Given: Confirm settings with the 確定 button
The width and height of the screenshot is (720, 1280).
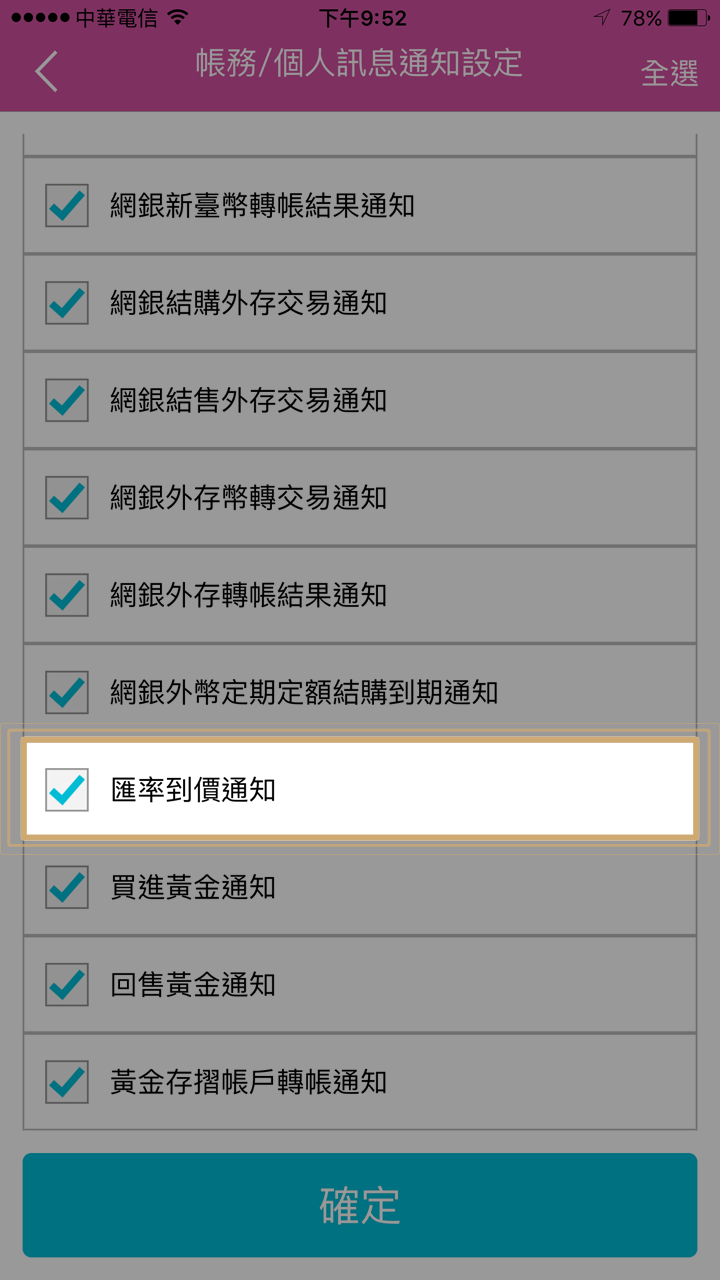Looking at the screenshot, I should 360,1205.
